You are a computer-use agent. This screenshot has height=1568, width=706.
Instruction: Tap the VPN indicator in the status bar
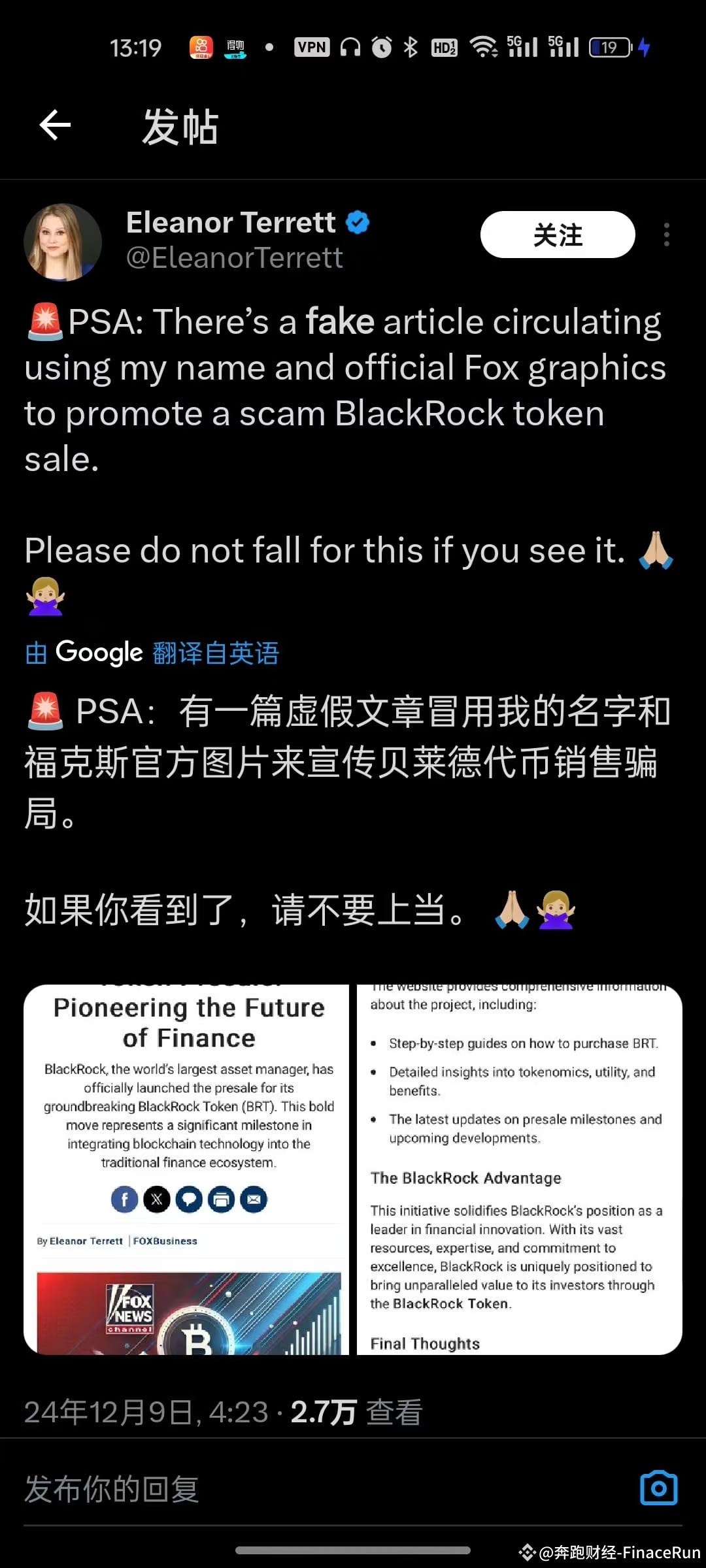[x=312, y=47]
